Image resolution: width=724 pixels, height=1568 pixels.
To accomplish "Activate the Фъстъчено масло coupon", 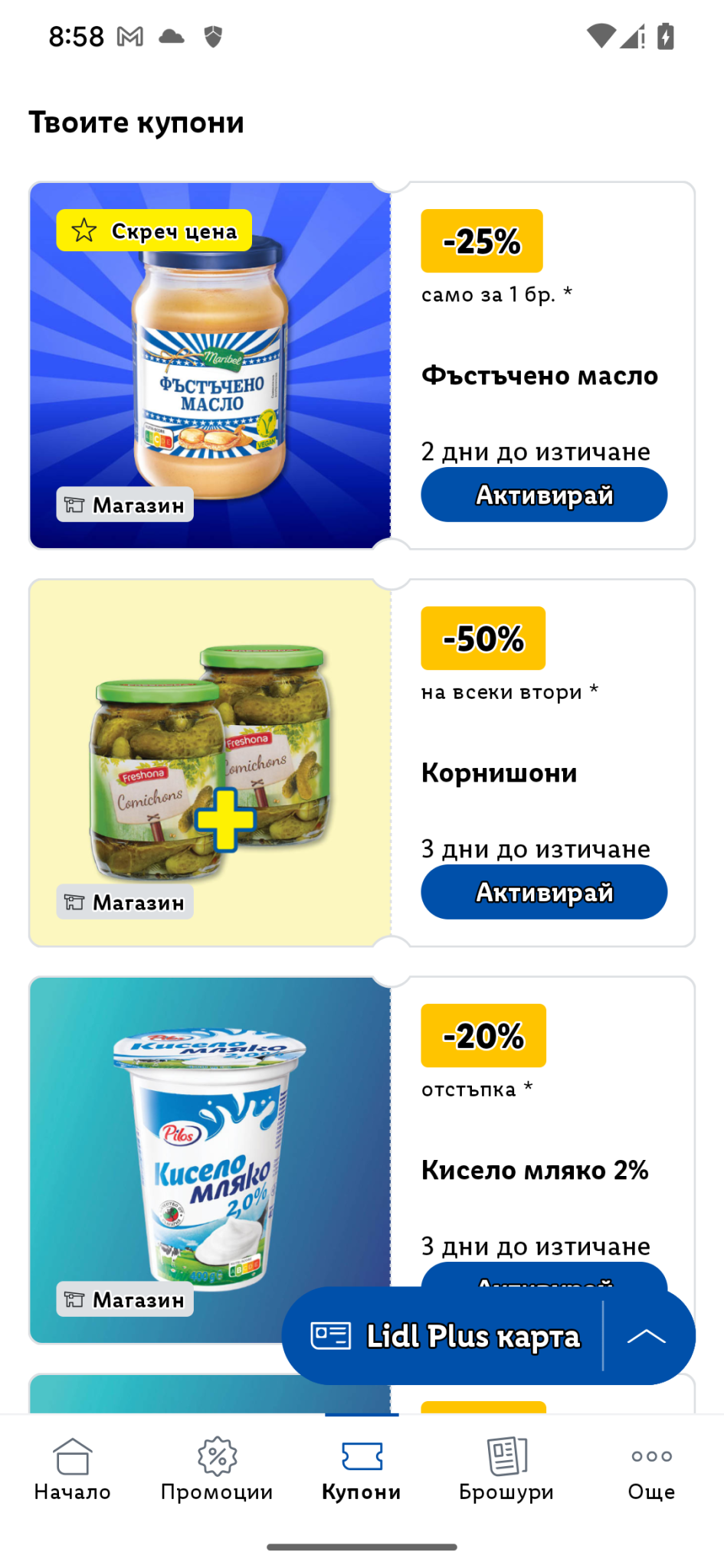I will tap(544, 495).
